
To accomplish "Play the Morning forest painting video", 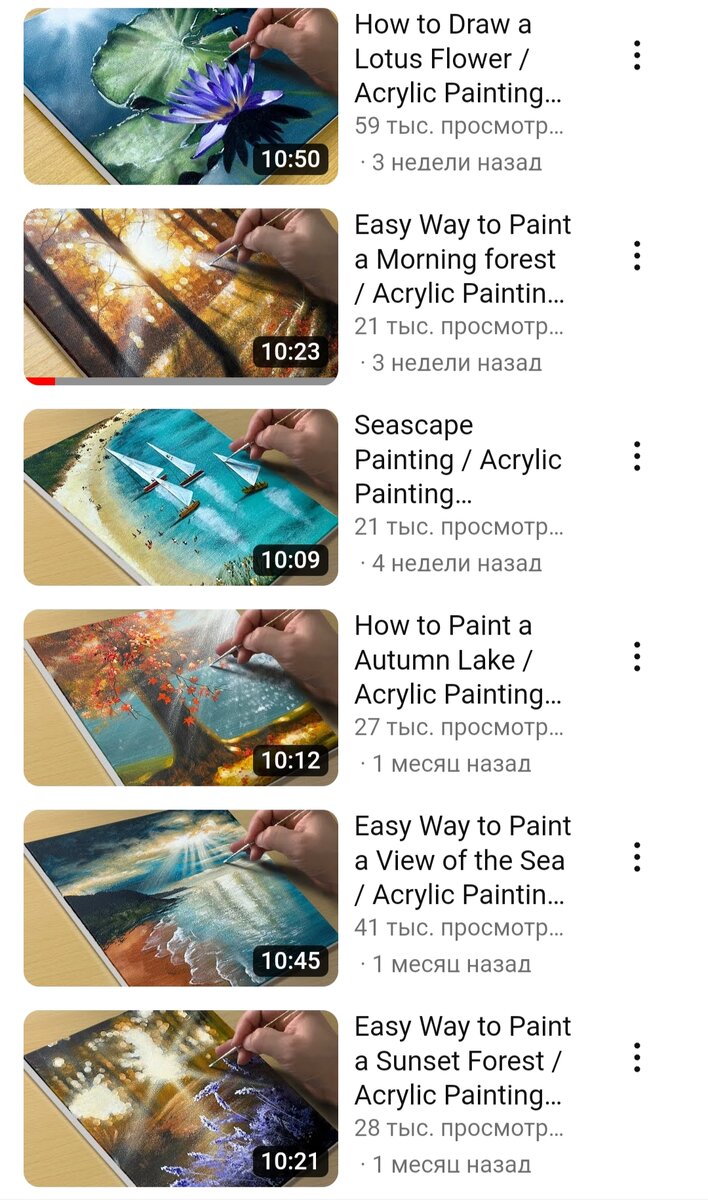I will click(180, 296).
